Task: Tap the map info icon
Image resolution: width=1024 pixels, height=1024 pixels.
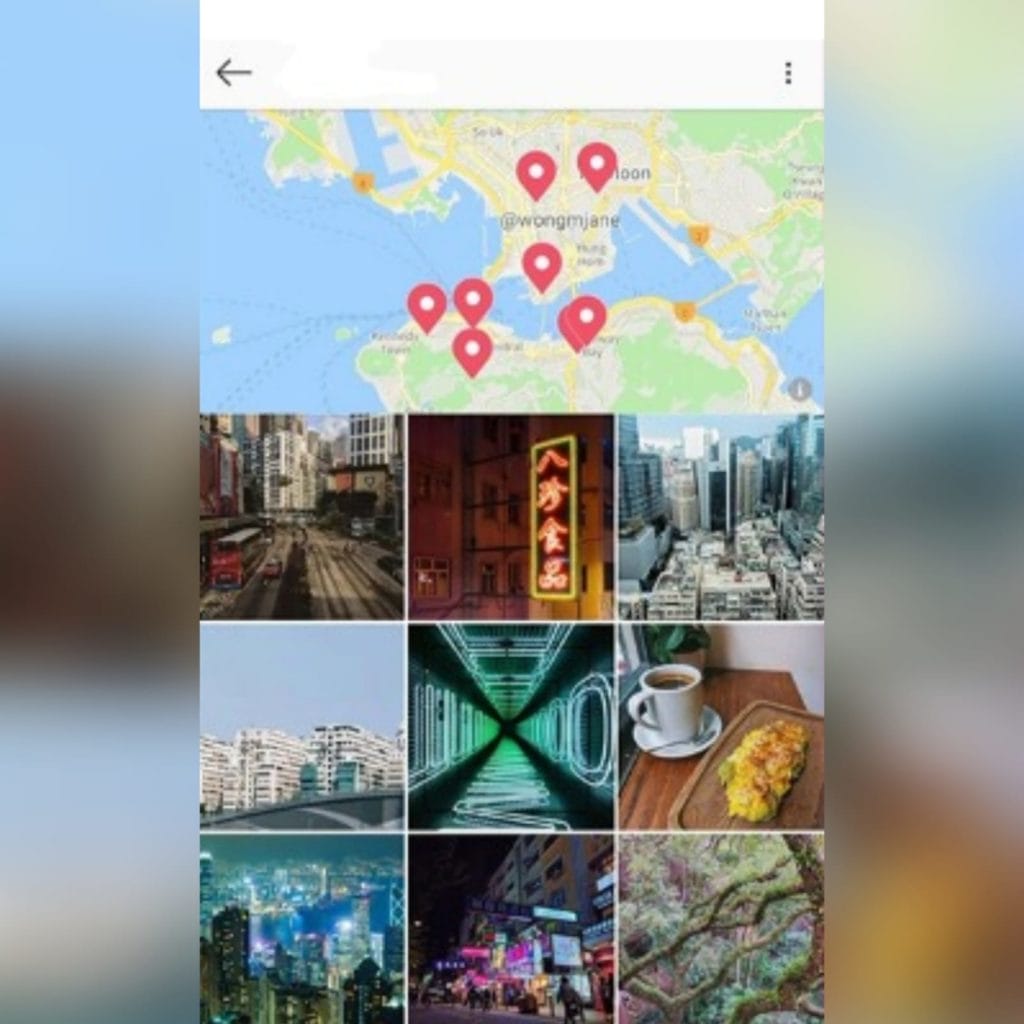Action: click(x=800, y=390)
